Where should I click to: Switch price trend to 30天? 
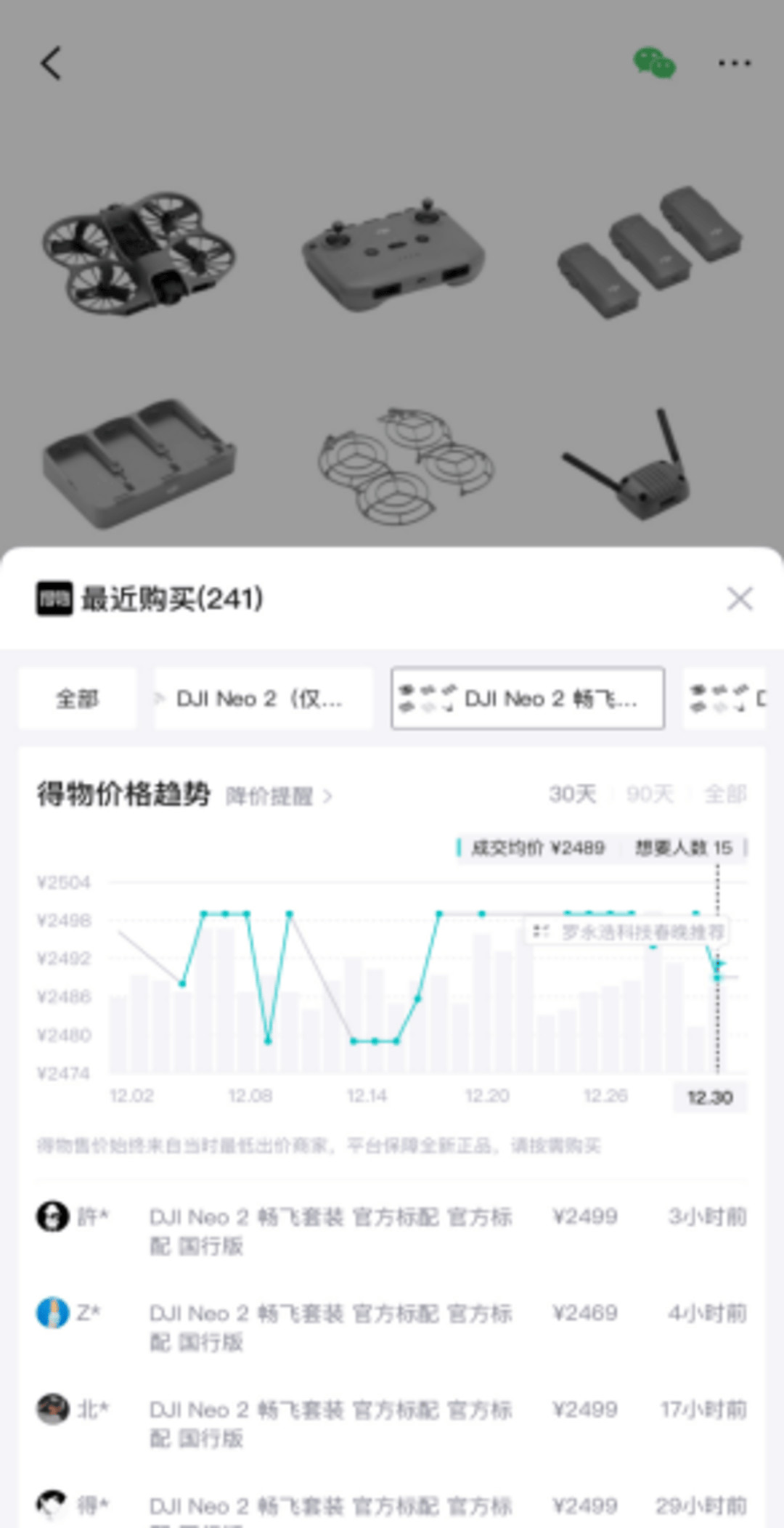click(x=572, y=794)
